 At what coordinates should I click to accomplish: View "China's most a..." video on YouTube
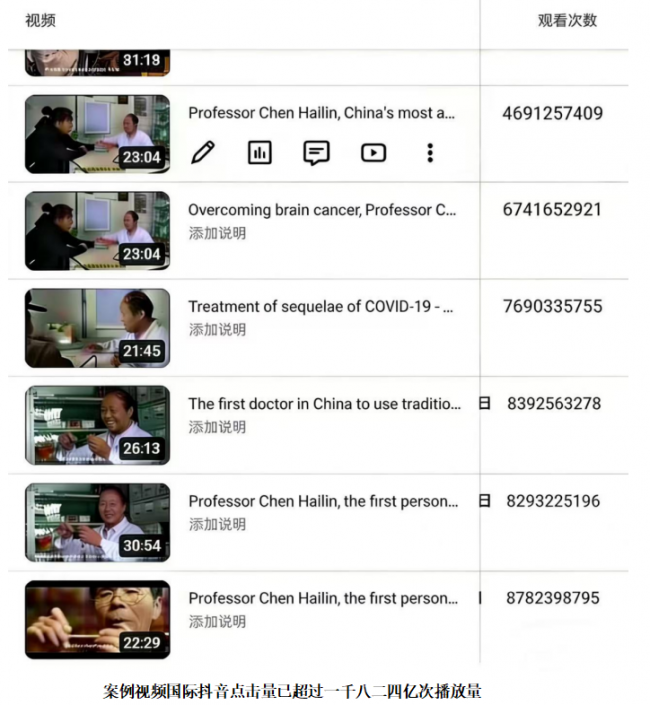point(373,153)
